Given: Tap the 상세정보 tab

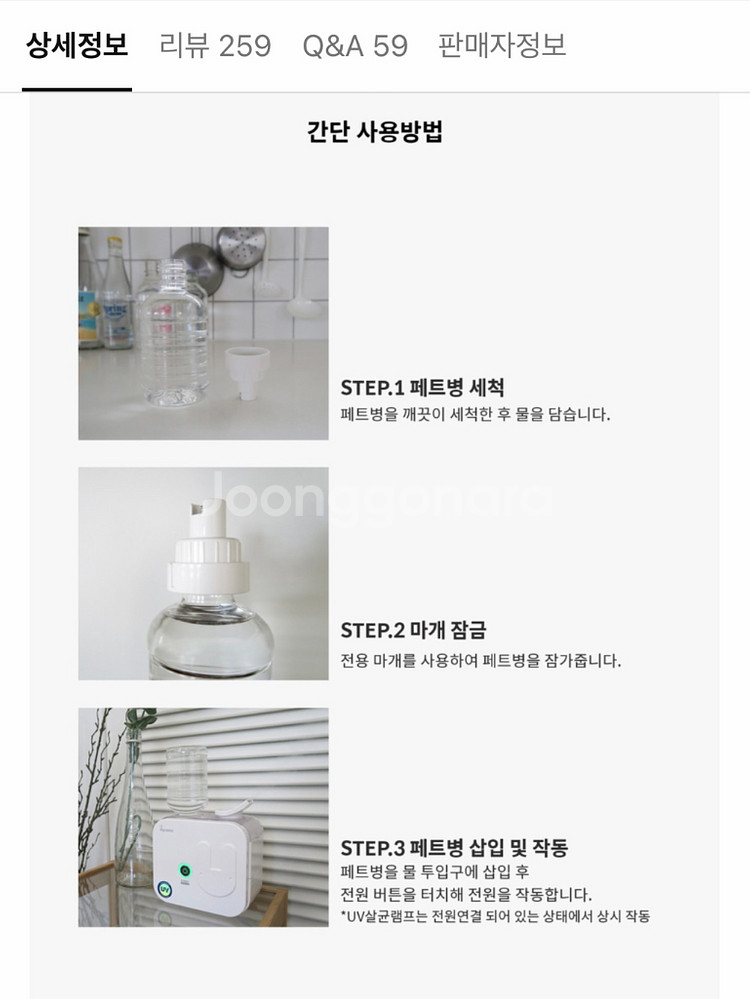Looking at the screenshot, I should pyautogui.click(x=77, y=46).
